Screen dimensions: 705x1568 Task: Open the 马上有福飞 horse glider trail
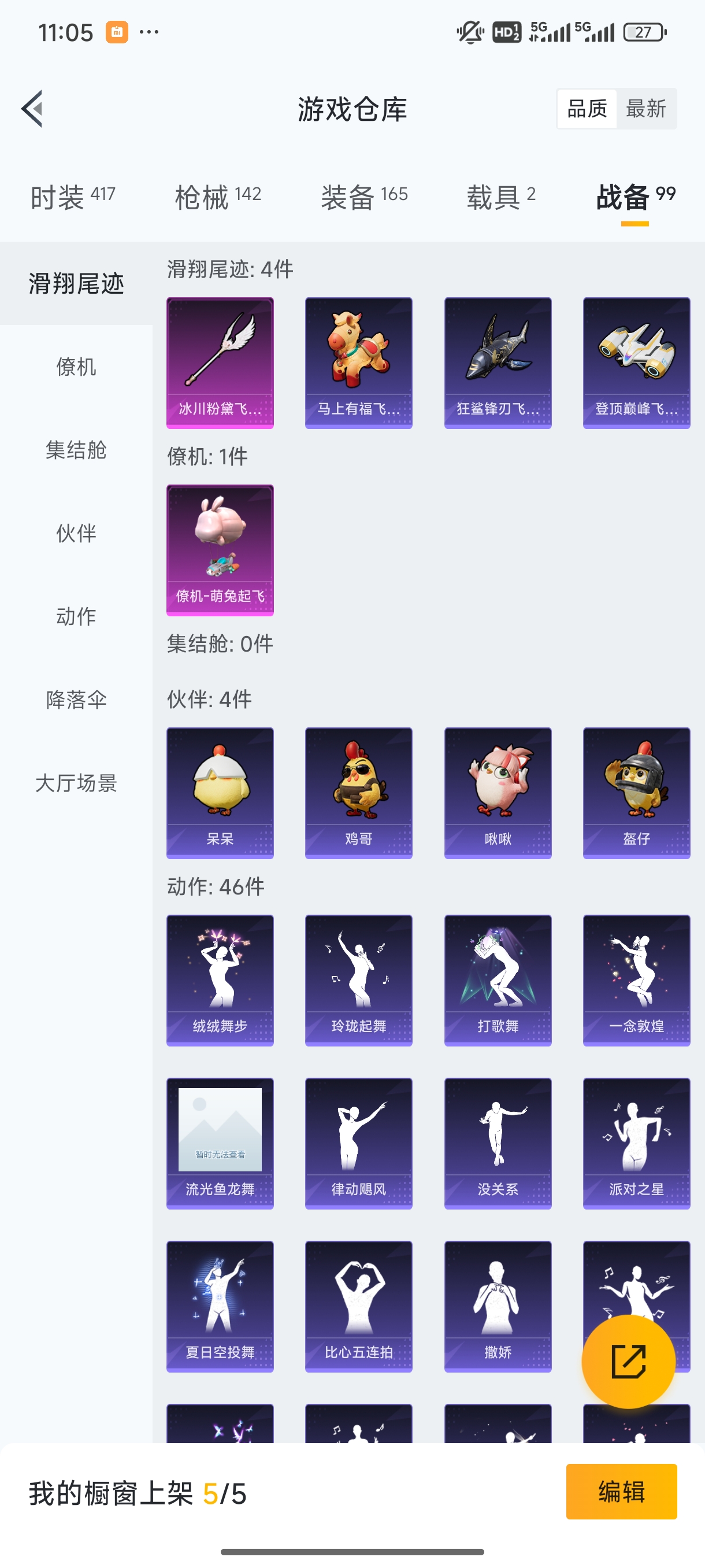358,361
